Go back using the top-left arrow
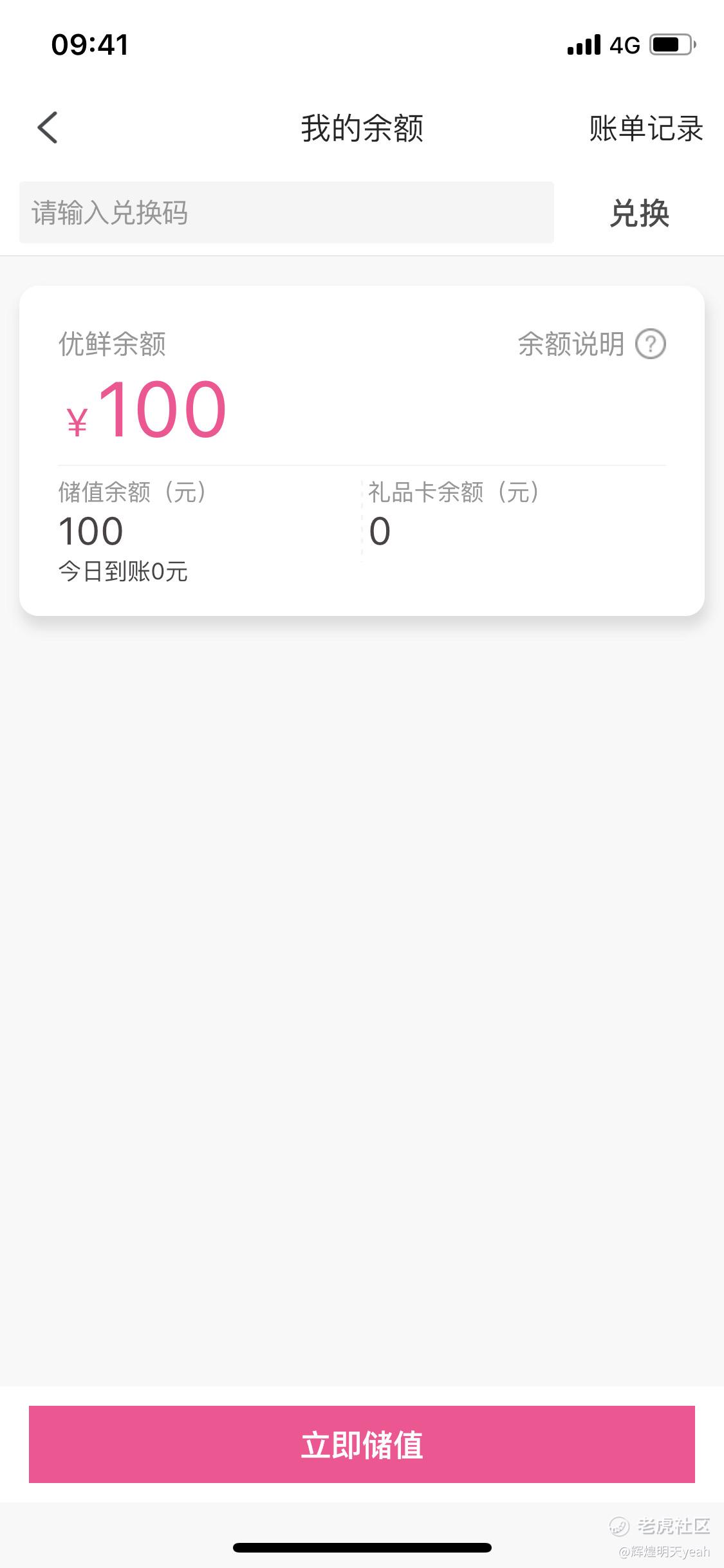724x1568 pixels. click(x=48, y=127)
